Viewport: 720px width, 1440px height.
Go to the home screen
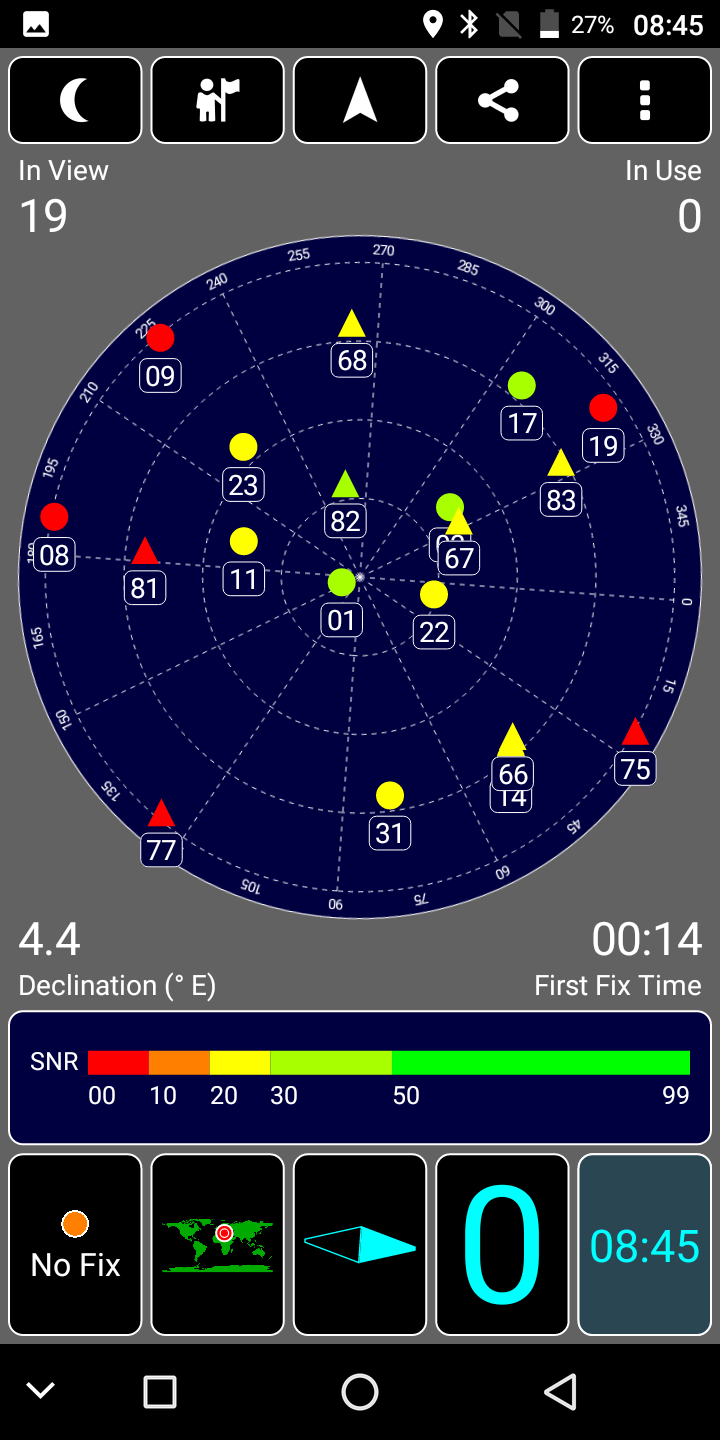click(360, 1391)
